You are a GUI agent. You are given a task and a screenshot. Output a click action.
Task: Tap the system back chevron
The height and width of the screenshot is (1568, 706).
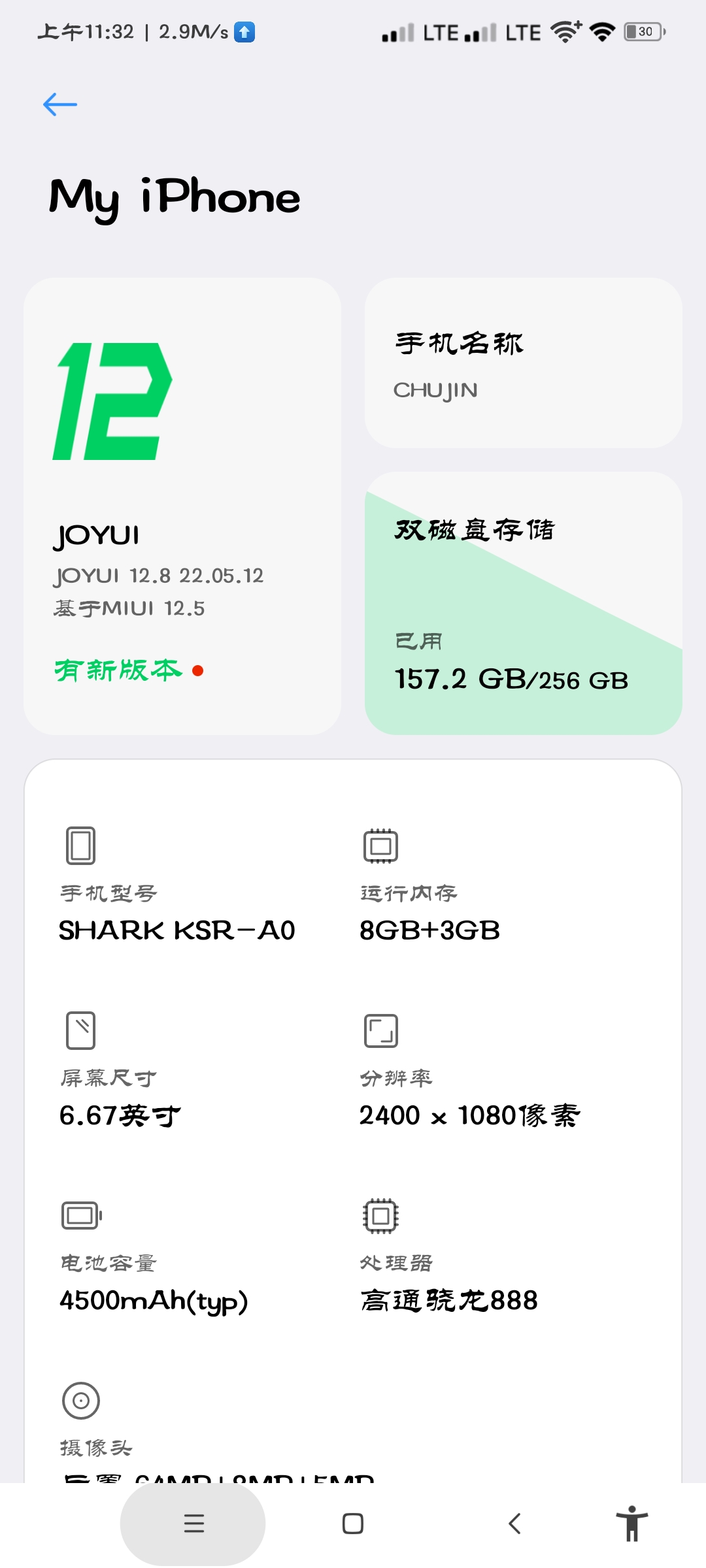tap(514, 1524)
